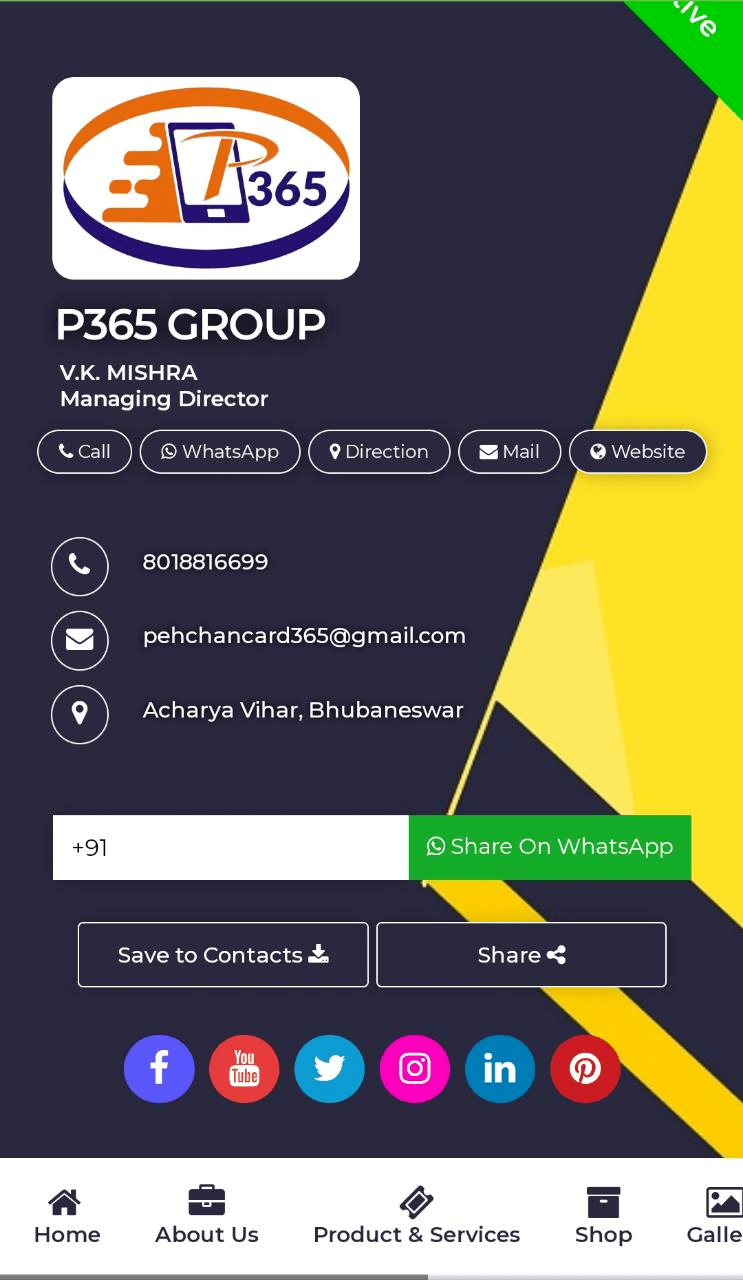Open the Instagram profile icon

tap(415, 1069)
